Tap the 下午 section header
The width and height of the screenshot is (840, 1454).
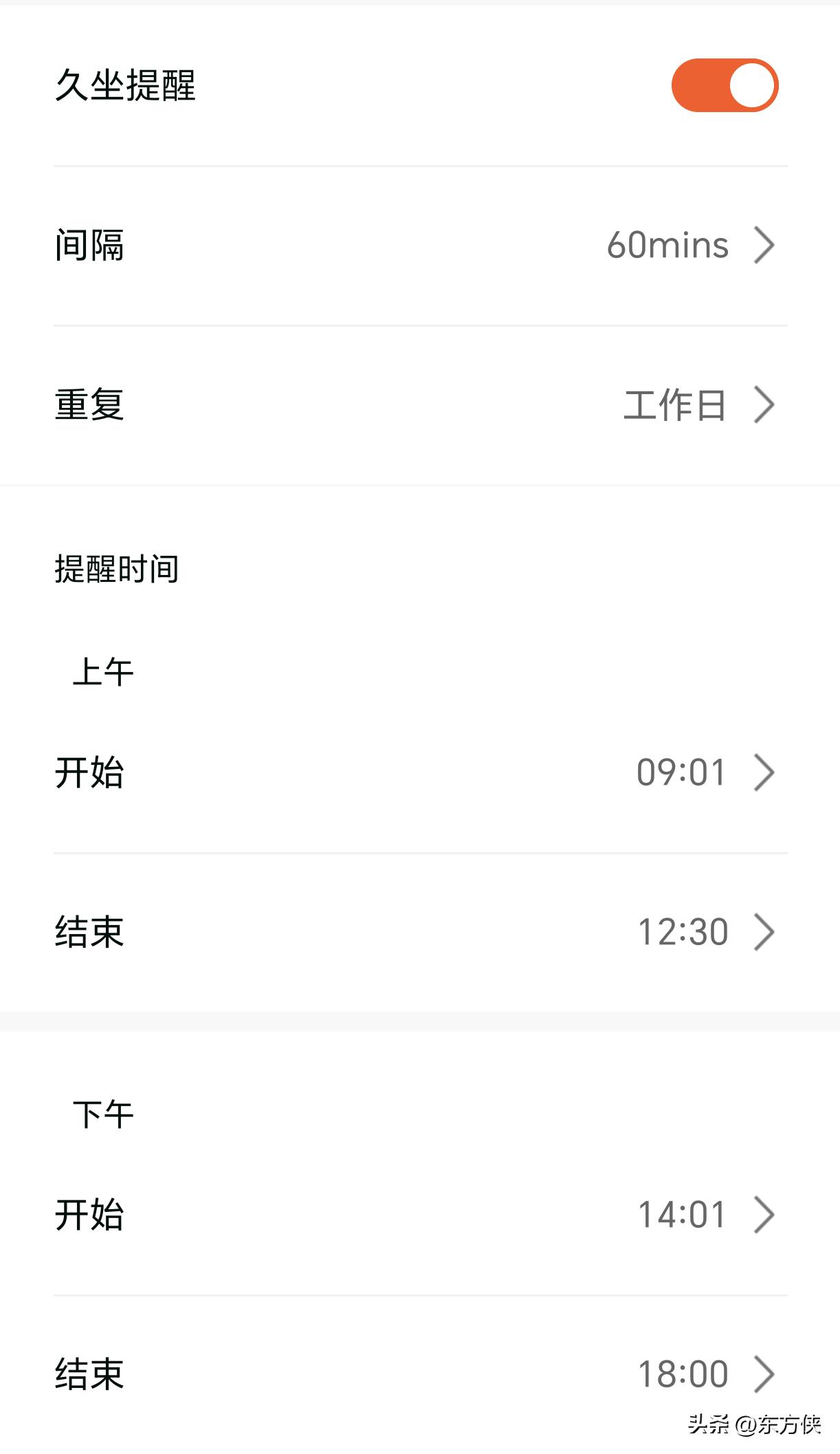101,1114
